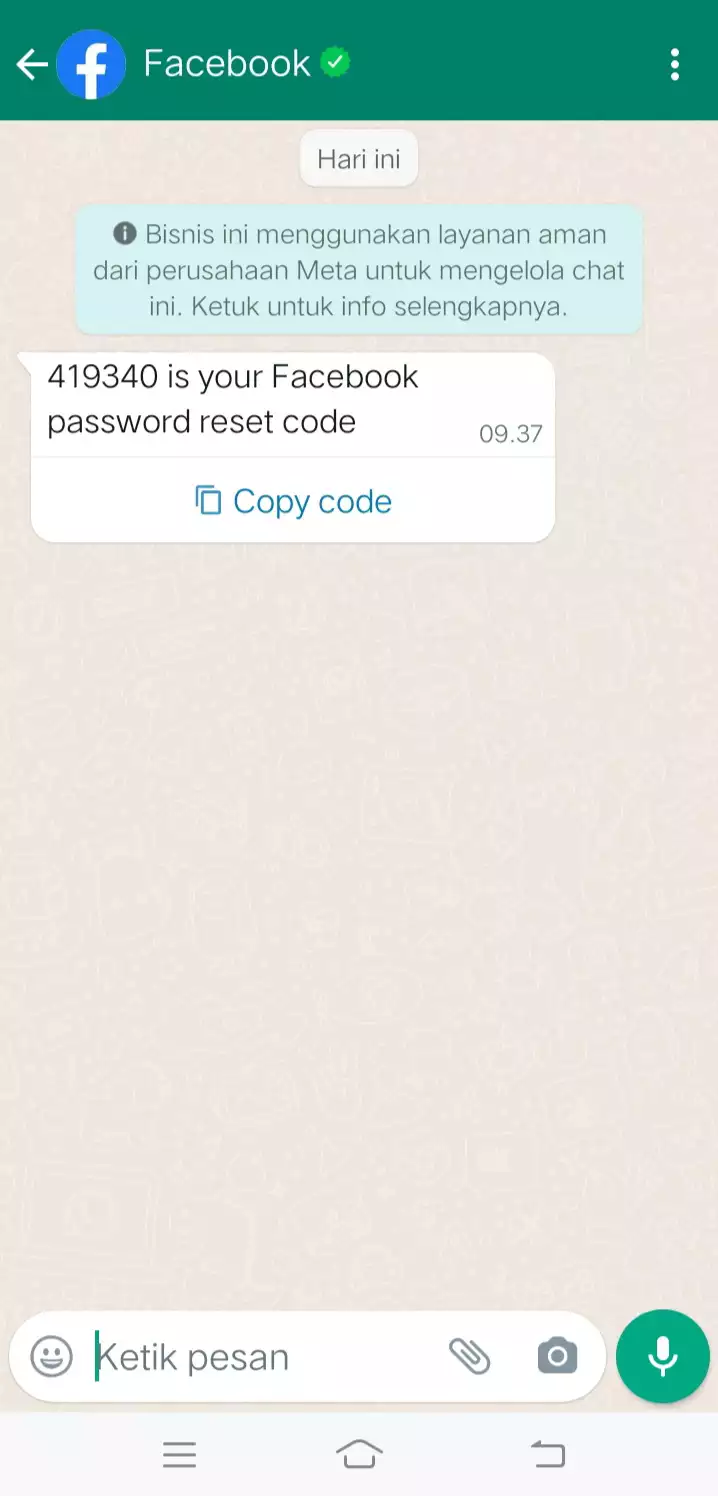Attach a file with the paperclip
This screenshot has width=718, height=1496.
tap(469, 1357)
